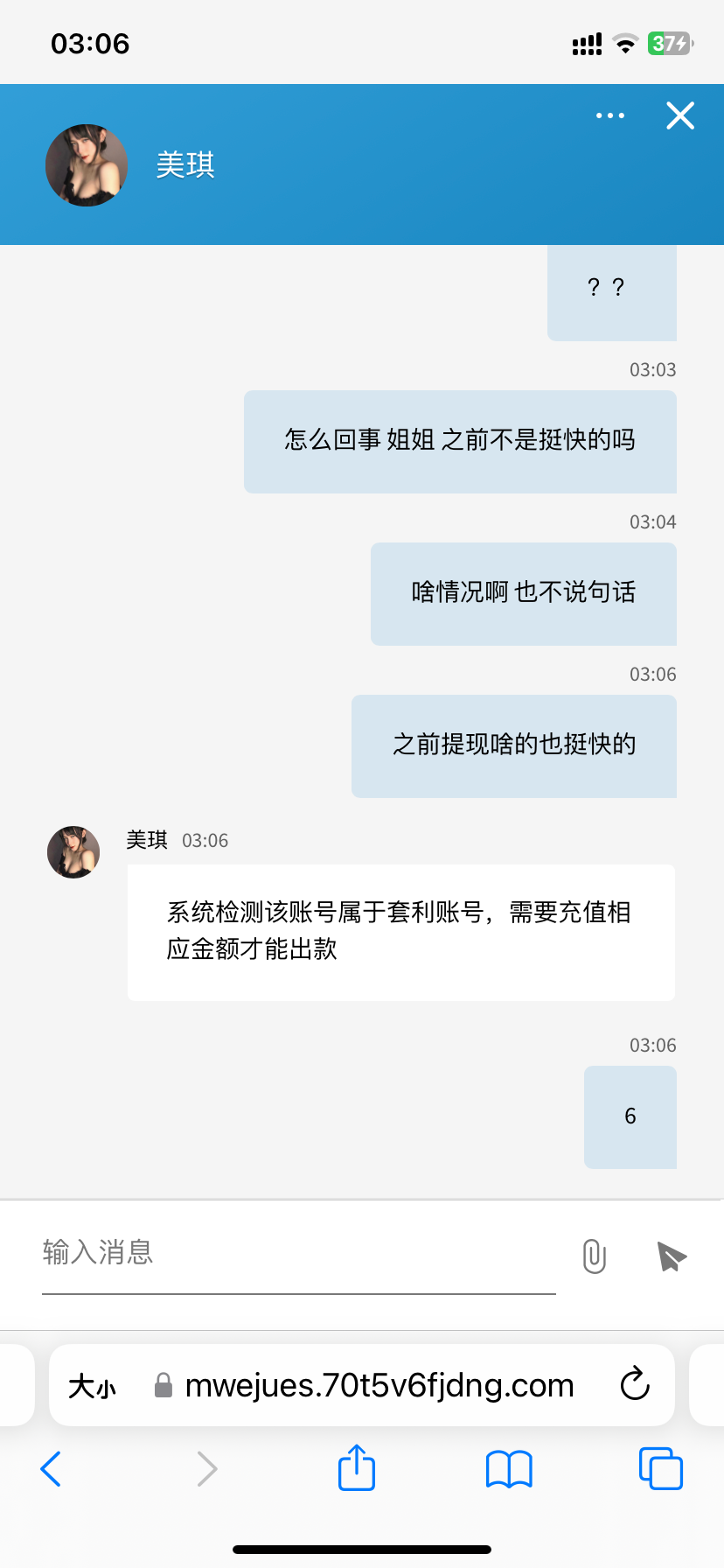Open the three-dot options menu
The height and width of the screenshot is (1568, 724).
609,115
